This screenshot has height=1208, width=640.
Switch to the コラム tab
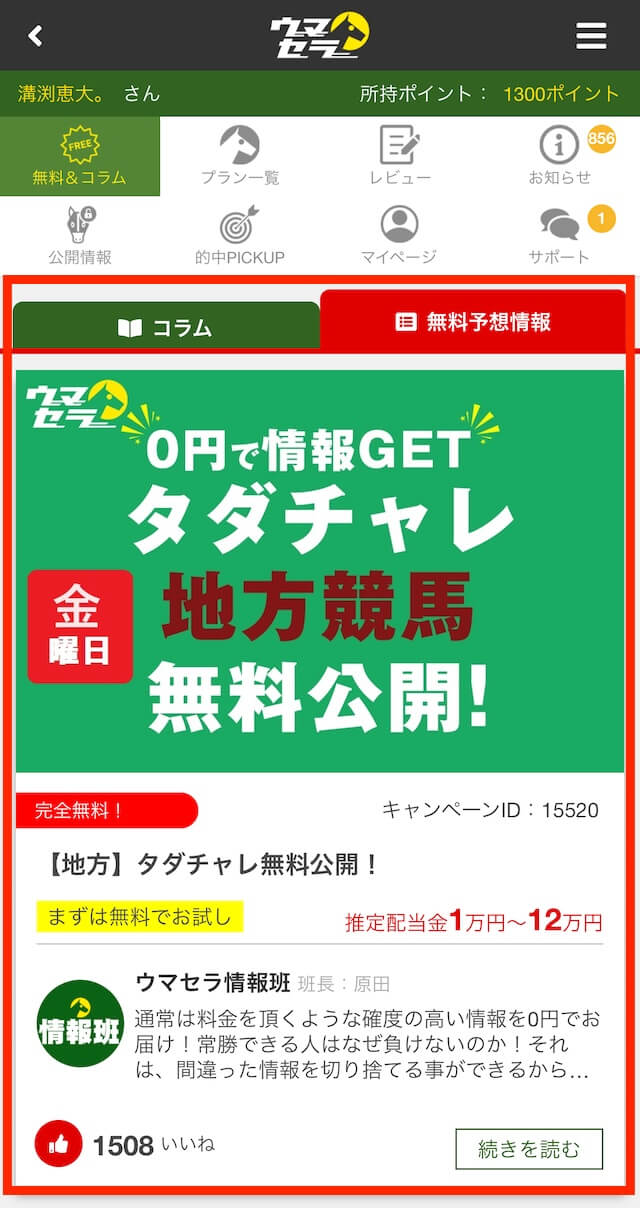[x=166, y=327]
